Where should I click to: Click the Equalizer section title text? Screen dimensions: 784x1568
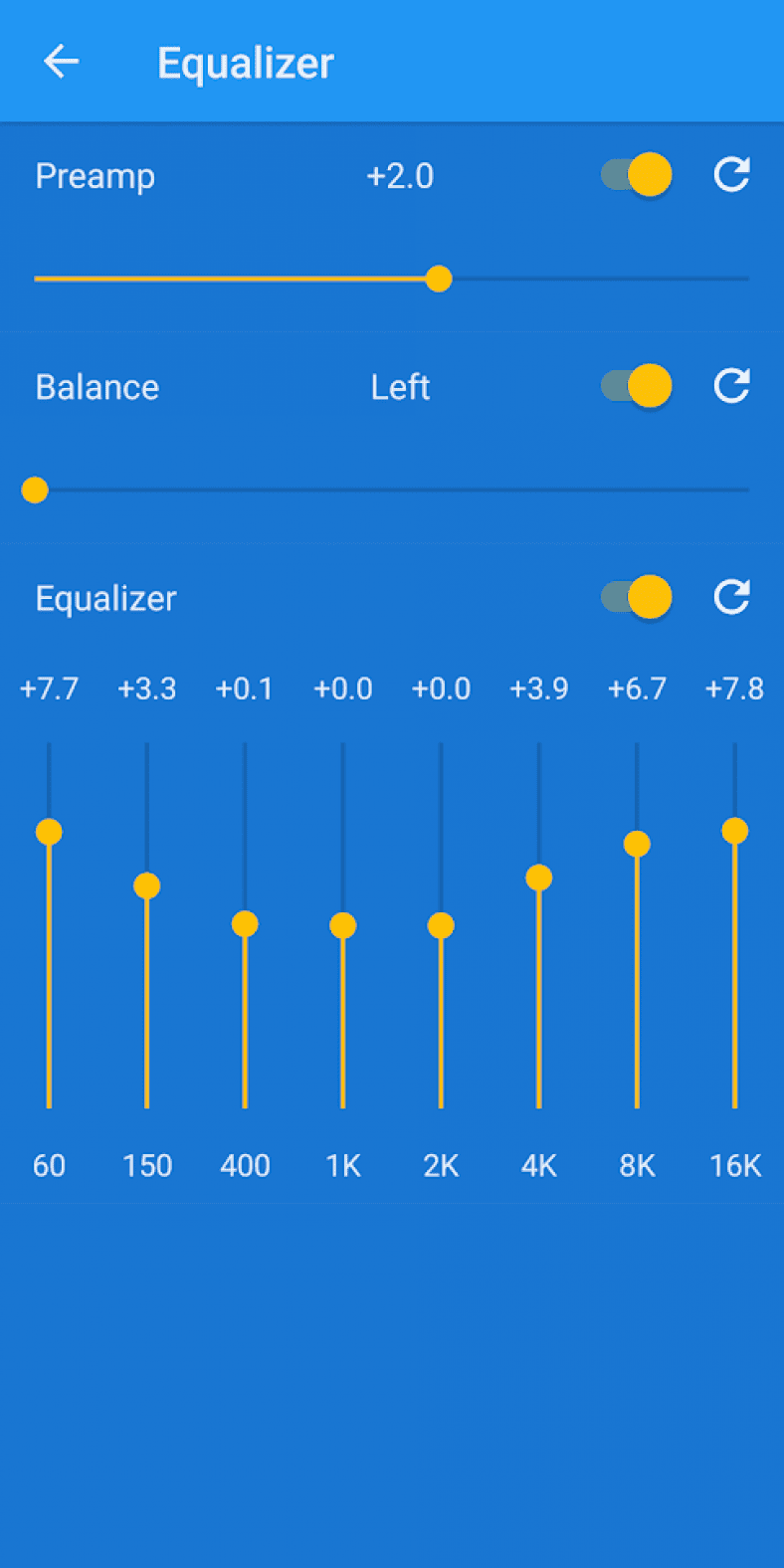tap(105, 597)
